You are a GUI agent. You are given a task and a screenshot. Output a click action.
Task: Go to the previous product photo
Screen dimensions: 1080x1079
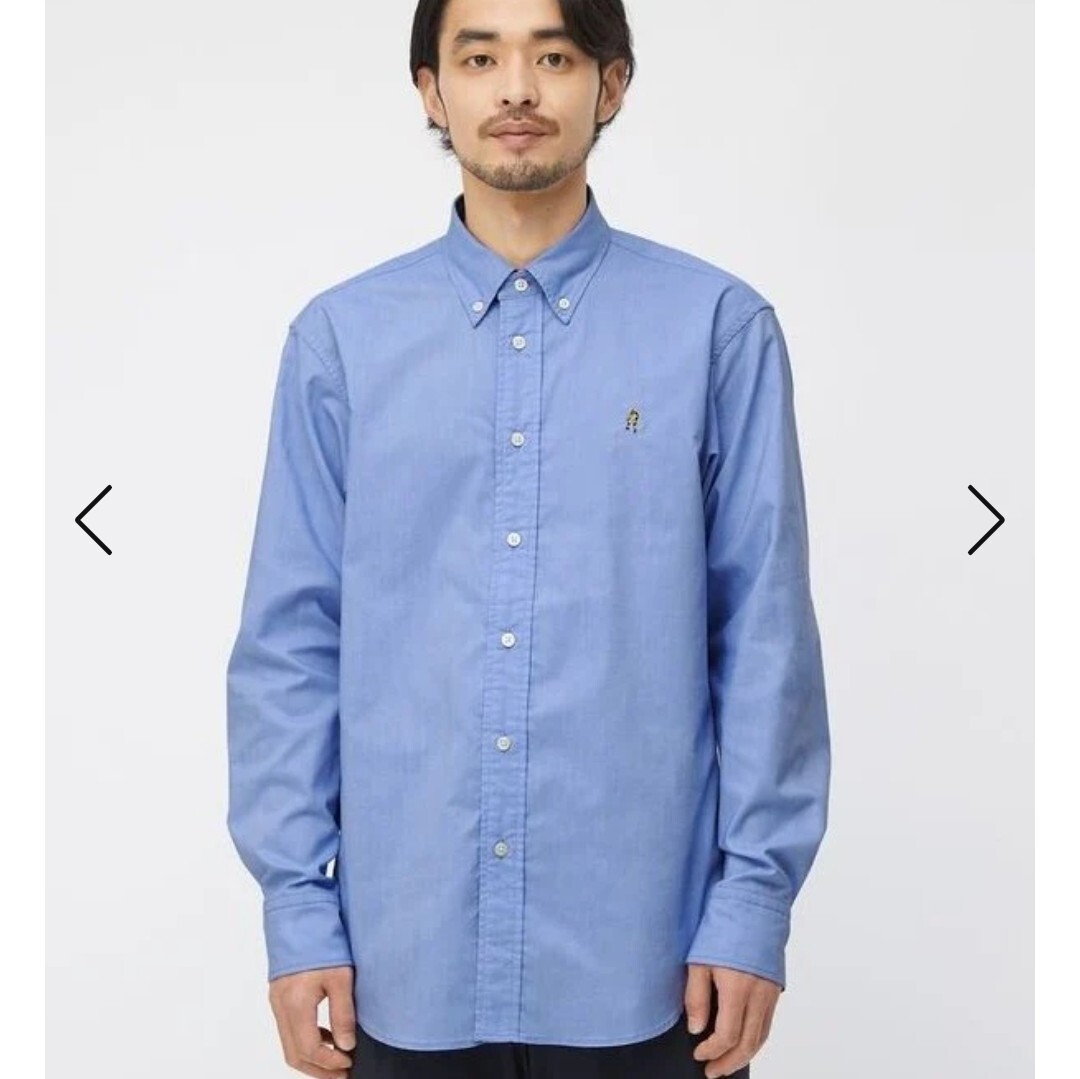tap(94, 520)
